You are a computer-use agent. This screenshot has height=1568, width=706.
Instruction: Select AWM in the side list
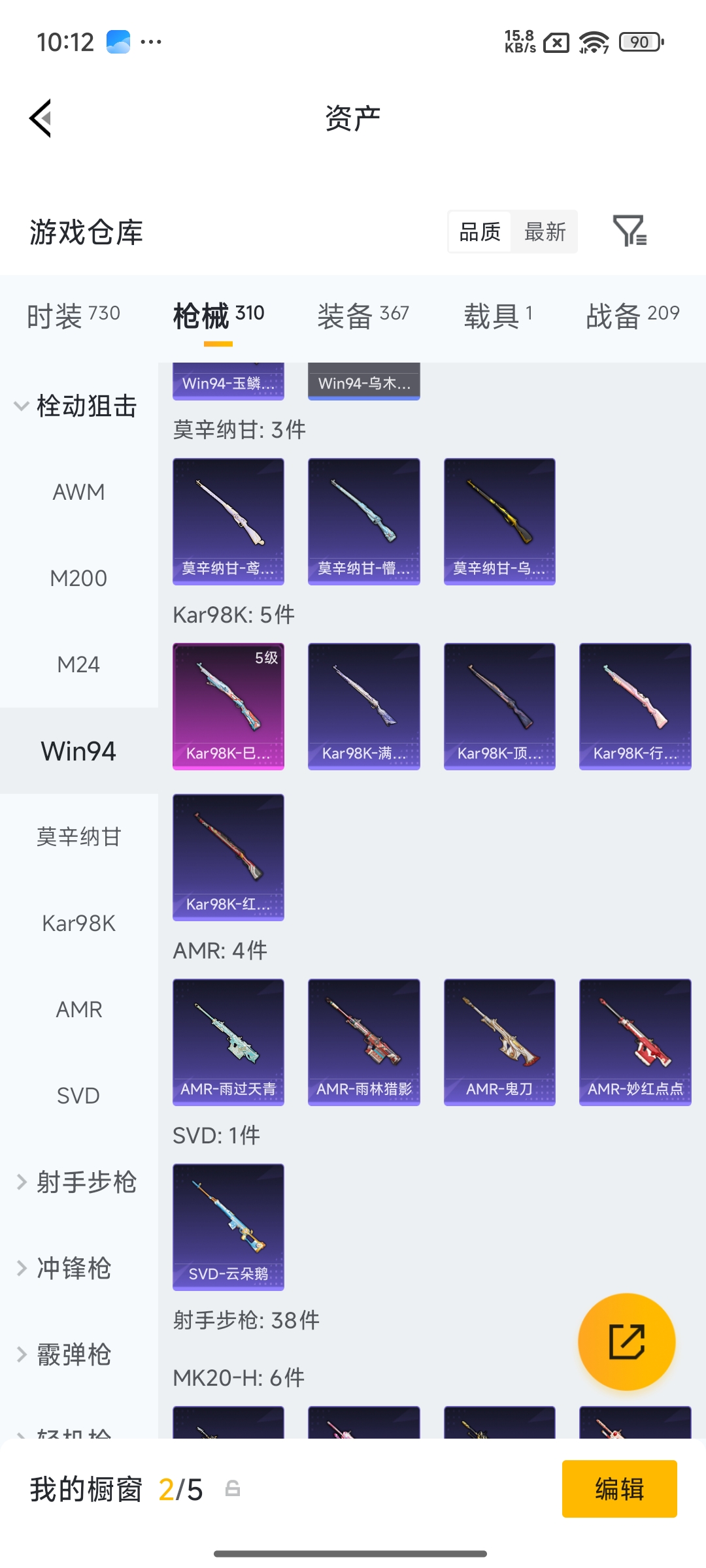pos(78,492)
